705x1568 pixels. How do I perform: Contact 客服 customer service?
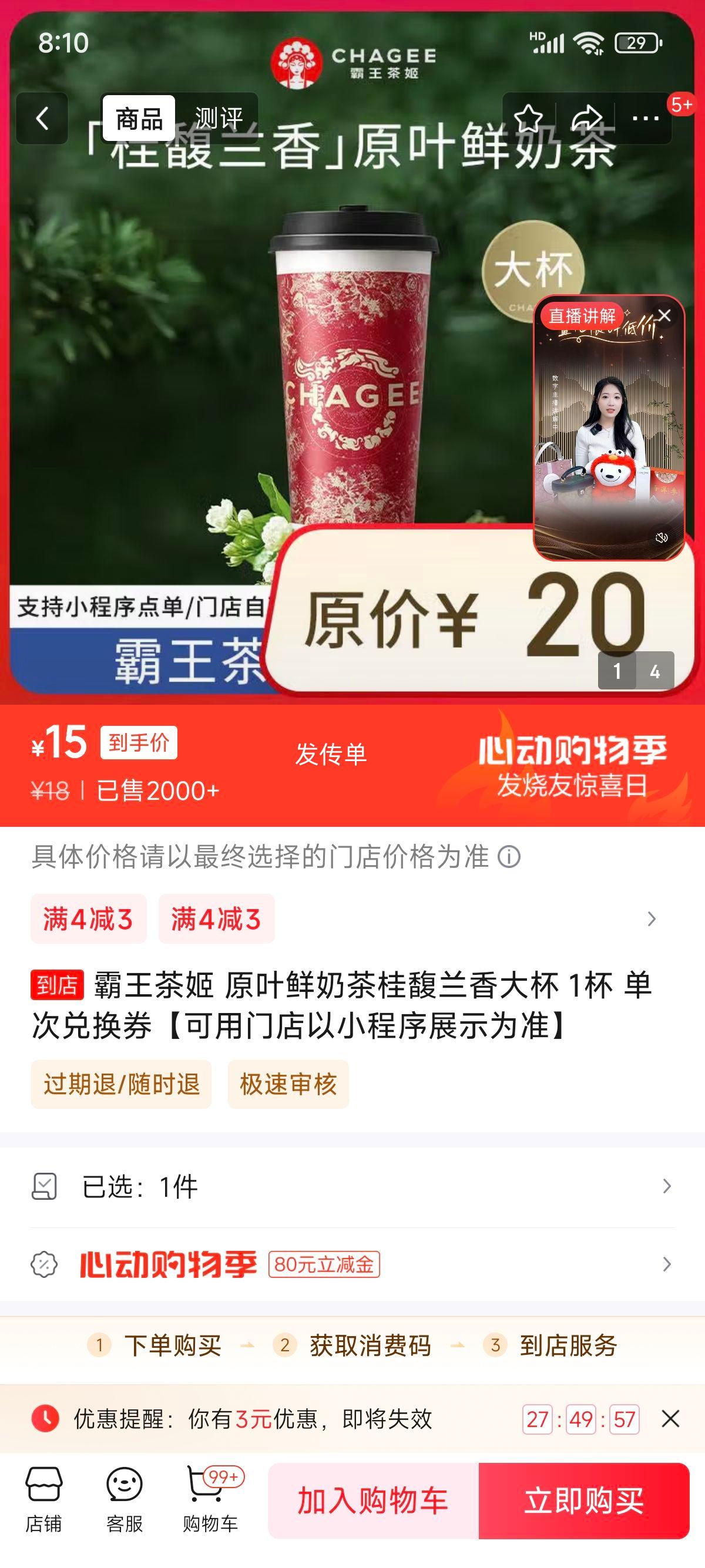coord(124,1500)
